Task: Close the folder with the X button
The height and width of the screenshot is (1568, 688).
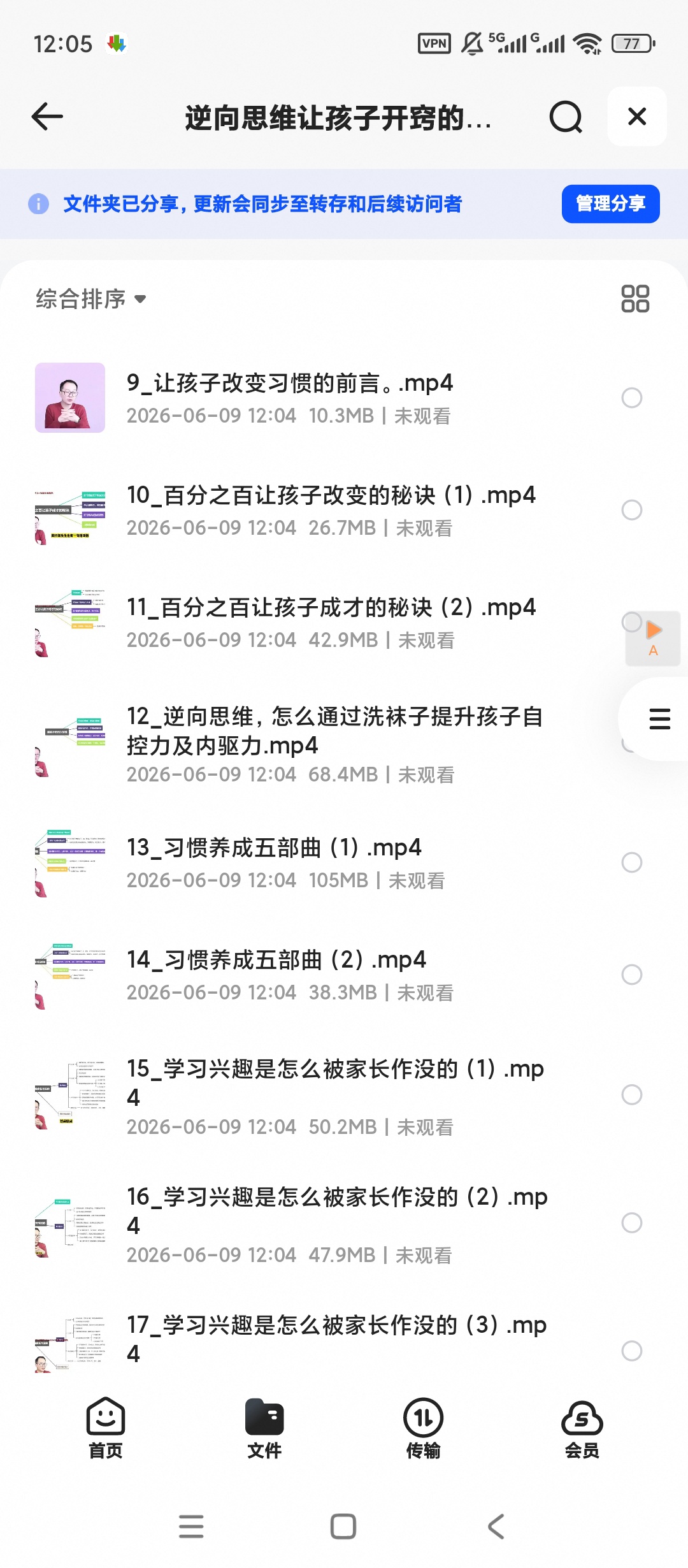Action: [x=637, y=117]
